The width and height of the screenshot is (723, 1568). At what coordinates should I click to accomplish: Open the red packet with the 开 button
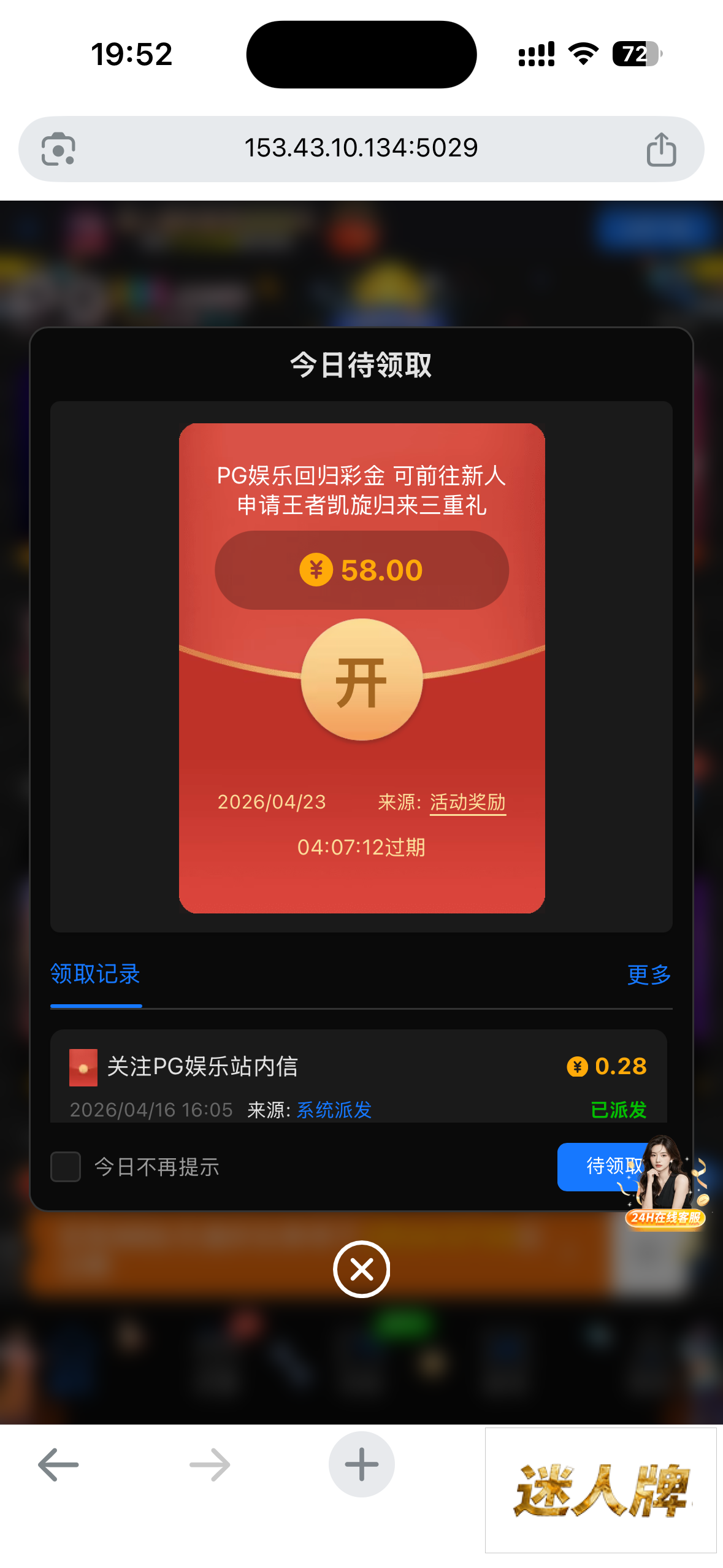(x=361, y=680)
